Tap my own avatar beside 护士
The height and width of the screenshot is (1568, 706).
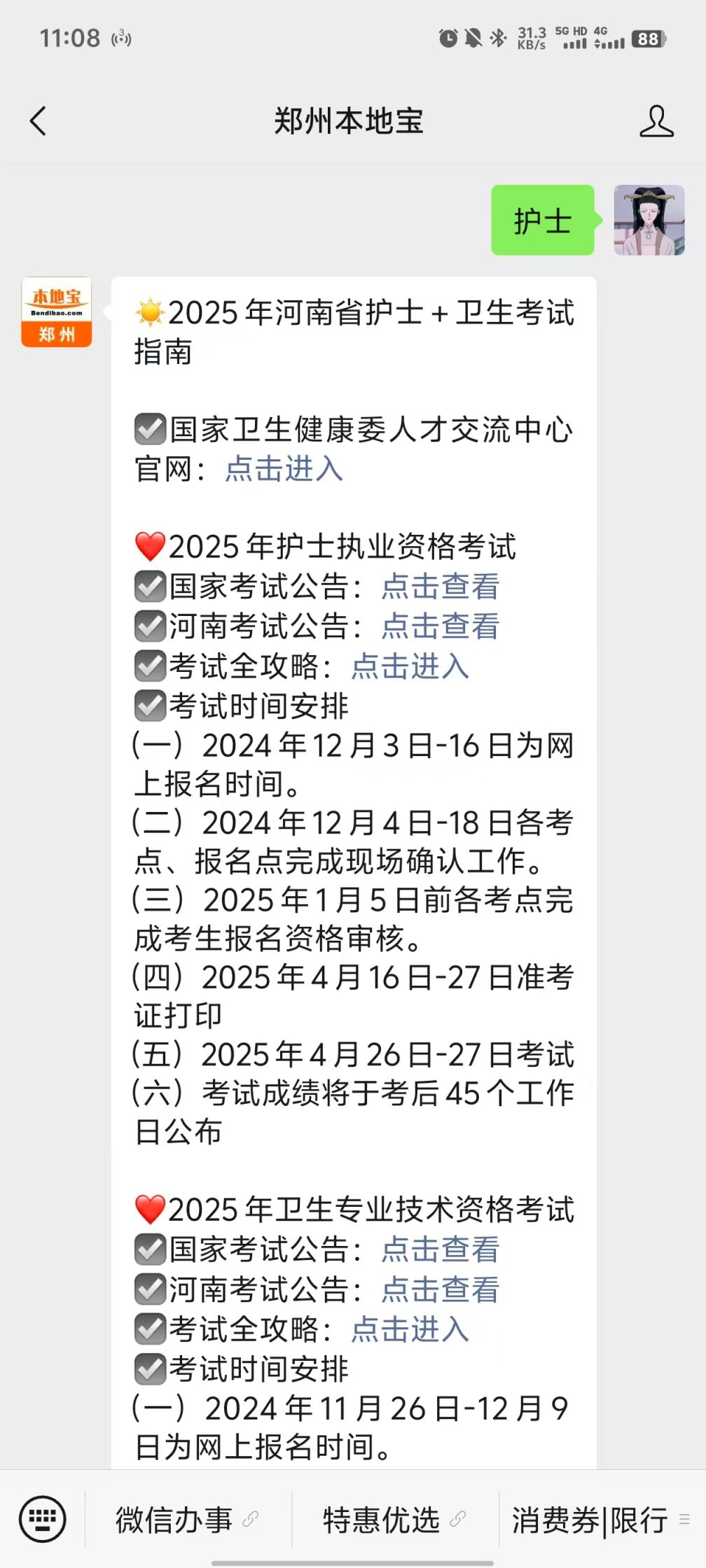coord(649,220)
